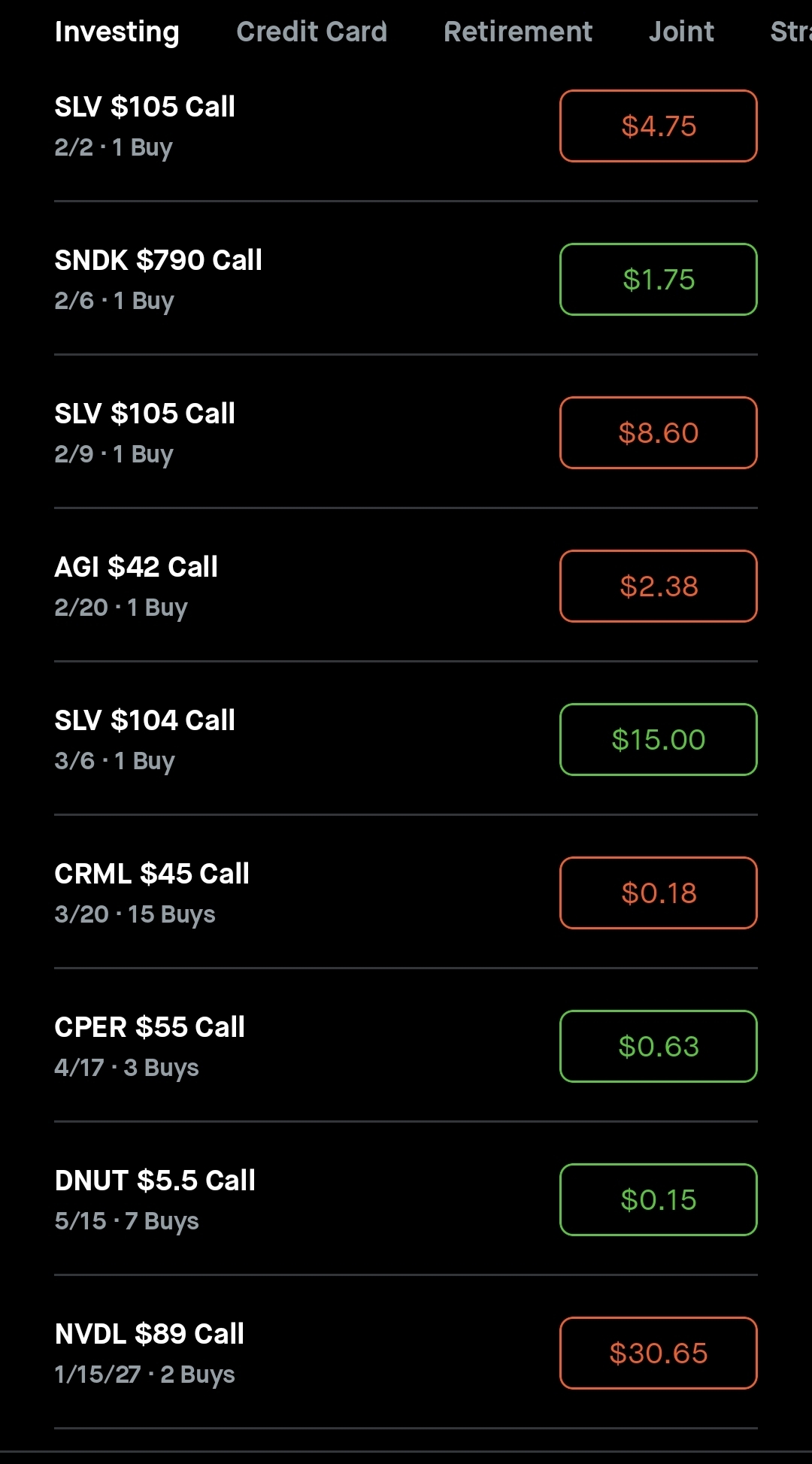The width and height of the screenshot is (812, 1464).
Task: Tap the $30.65 price on NVDL $89 Call
Action: 658,1353
